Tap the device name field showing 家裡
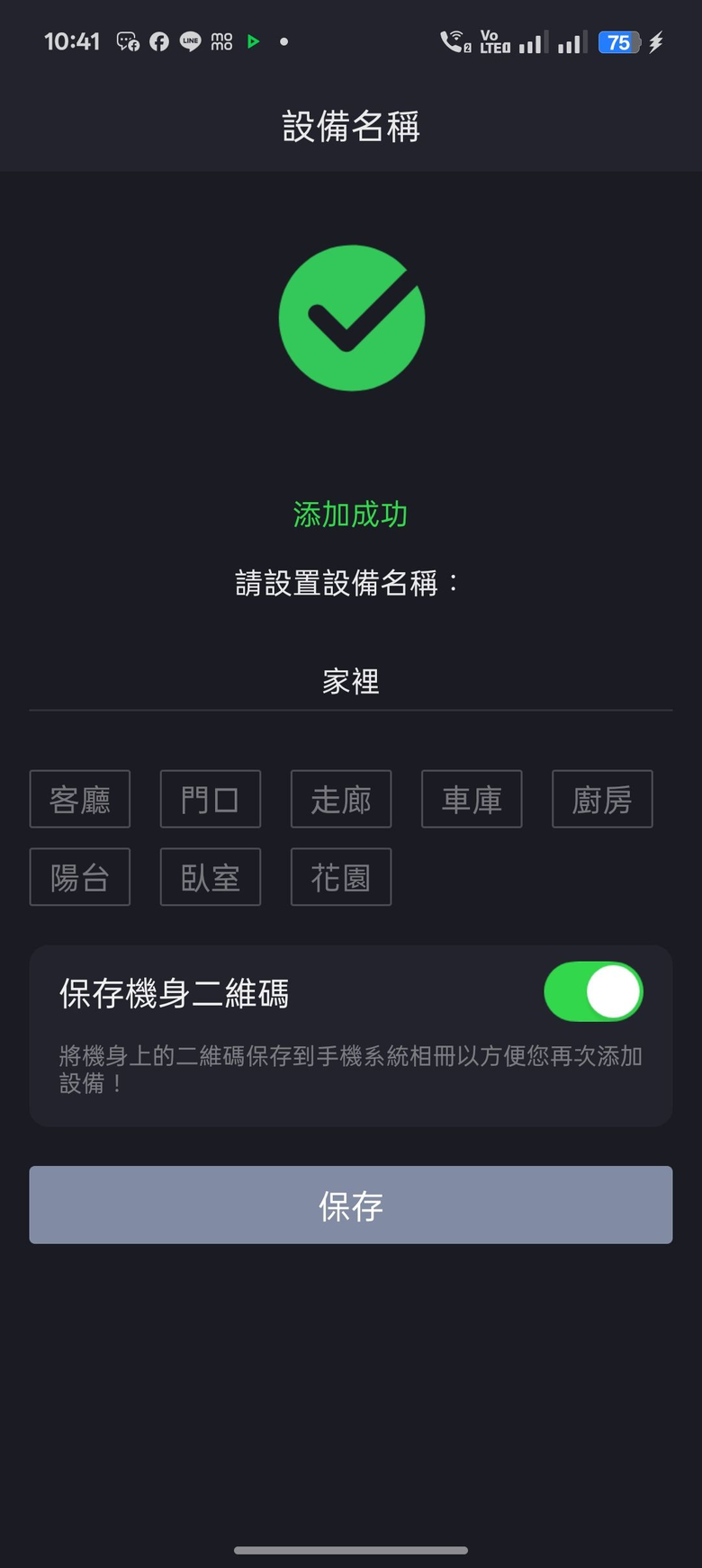 (351, 682)
